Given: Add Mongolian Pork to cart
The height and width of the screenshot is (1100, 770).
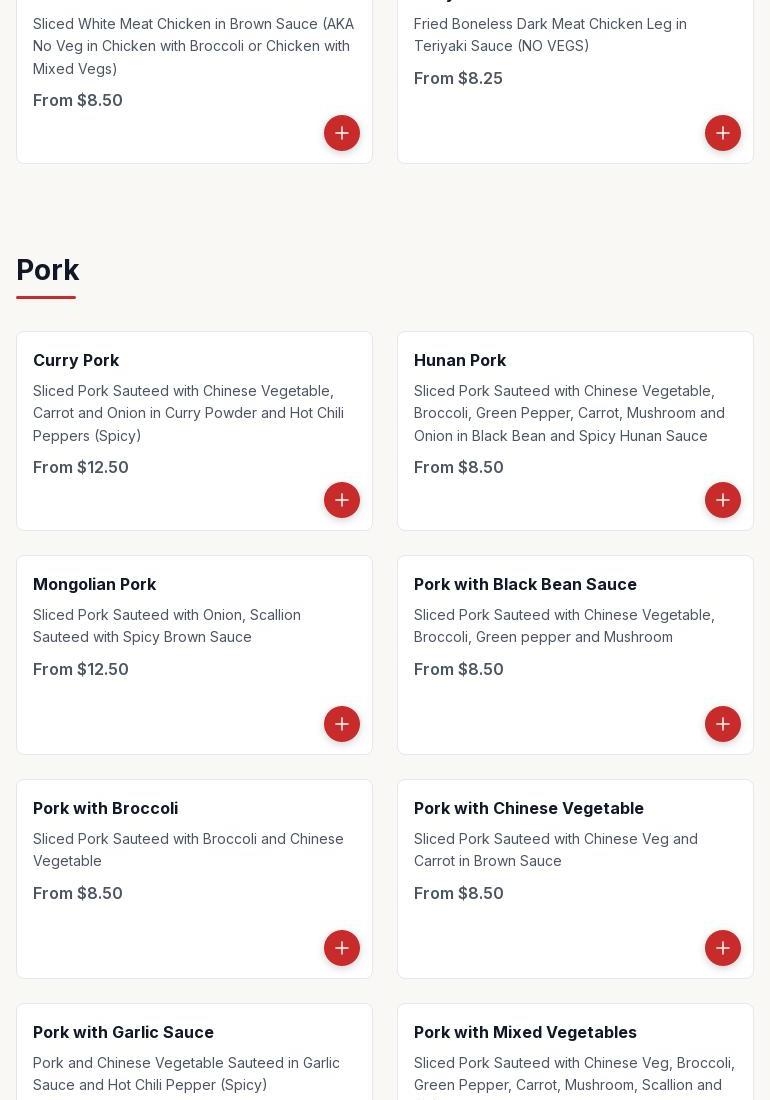Looking at the screenshot, I should coord(342,724).
